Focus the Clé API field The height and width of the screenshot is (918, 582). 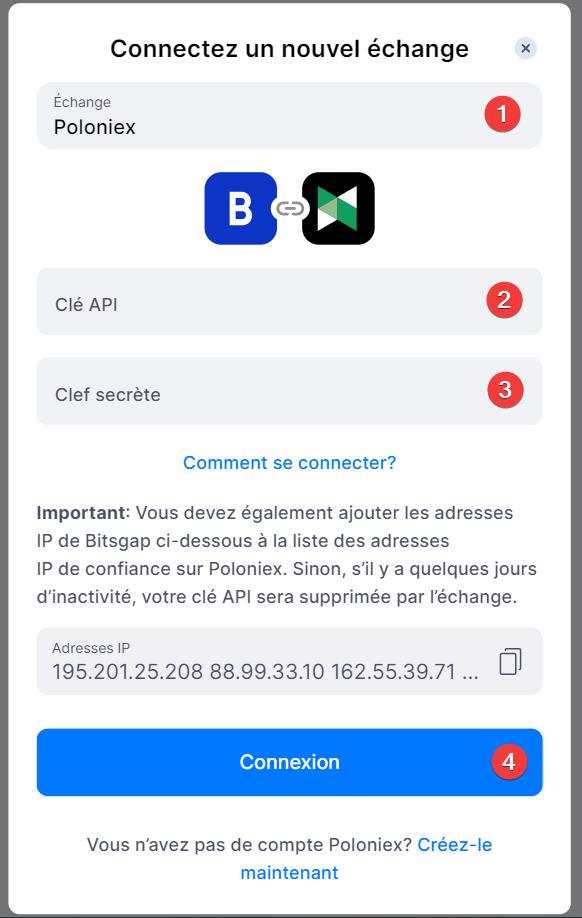click(x=289, y=302)
